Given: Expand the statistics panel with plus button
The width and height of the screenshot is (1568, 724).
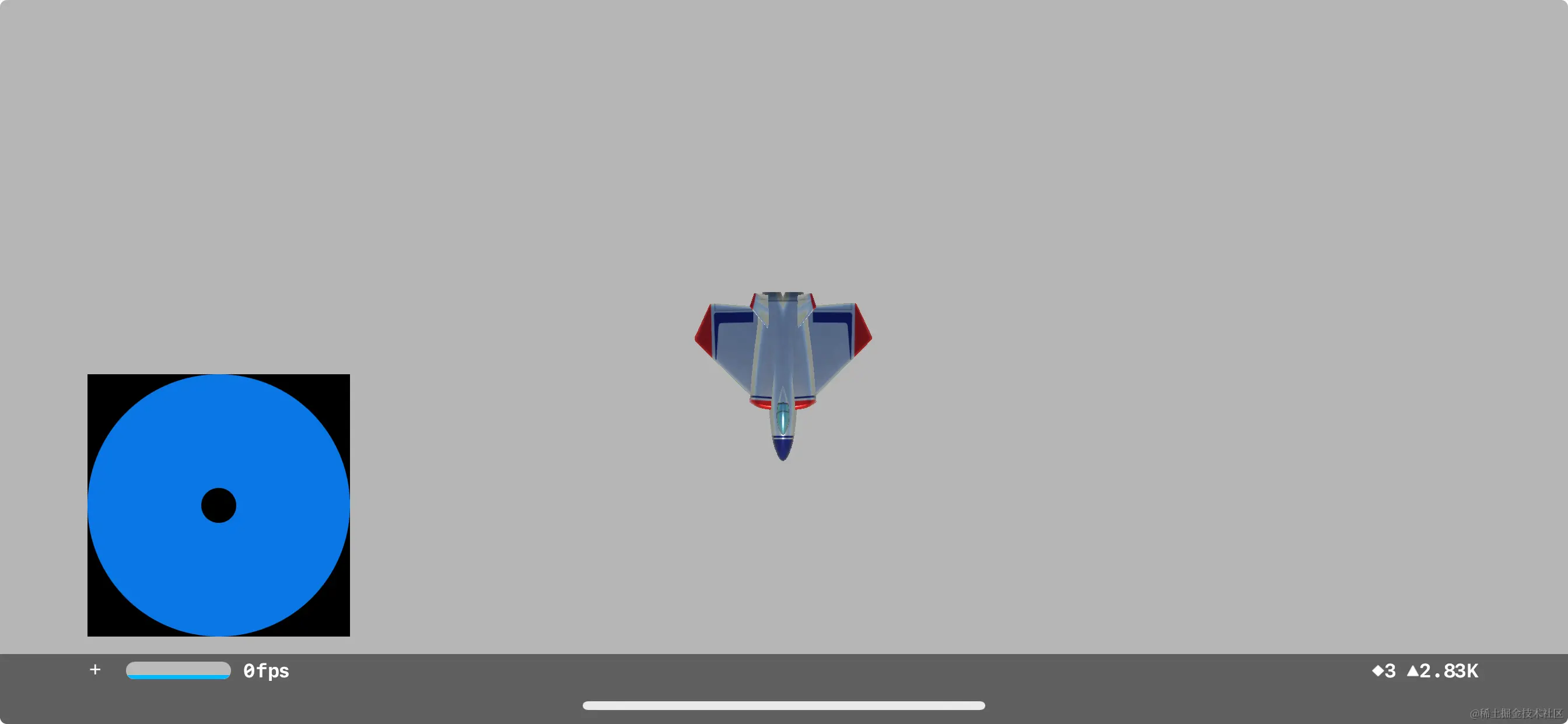Looking at the screenshot, I should click(x=95, y=670).
